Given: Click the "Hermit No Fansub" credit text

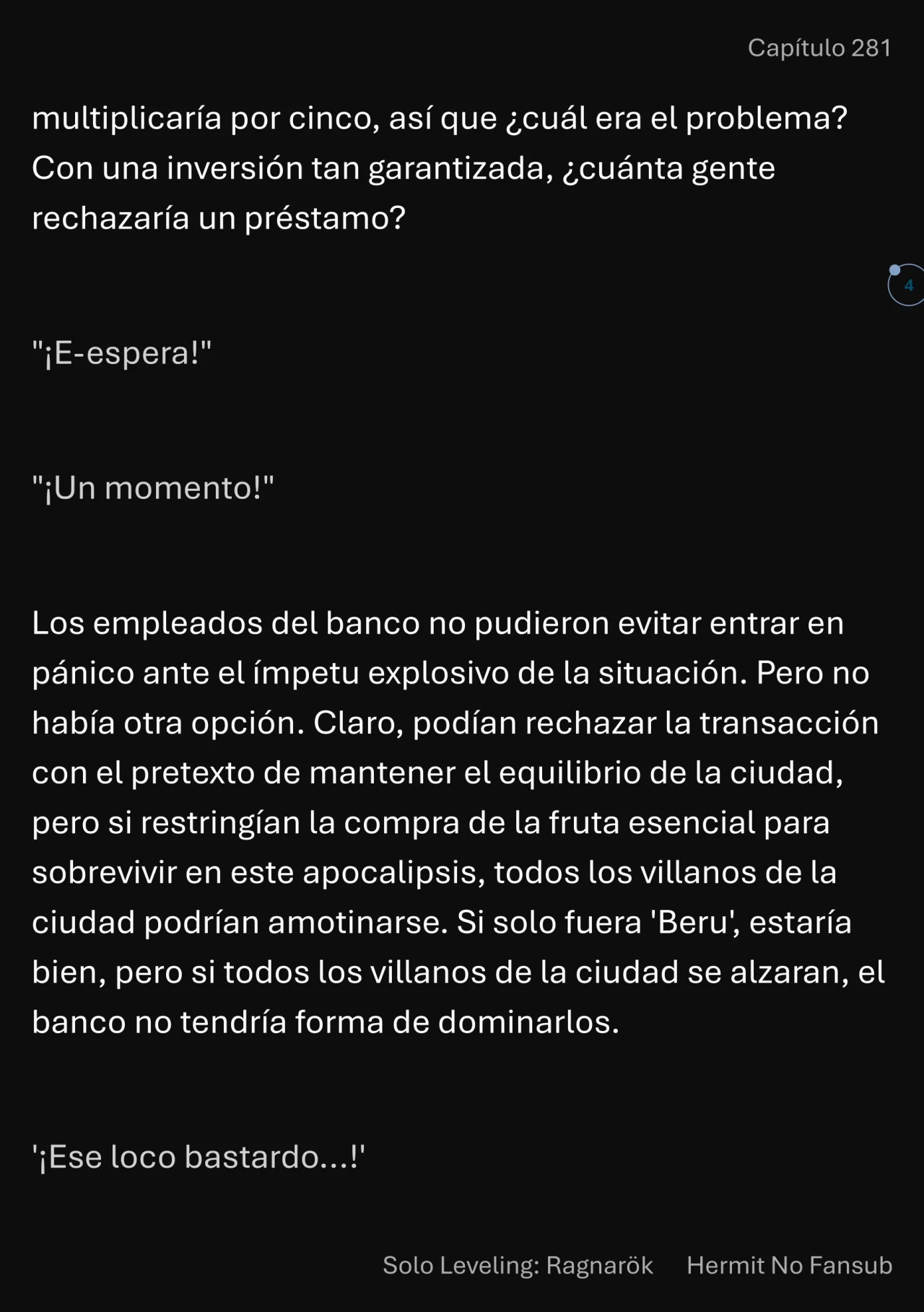Looking at the screenshot, I should click(x=791, y=1266).
